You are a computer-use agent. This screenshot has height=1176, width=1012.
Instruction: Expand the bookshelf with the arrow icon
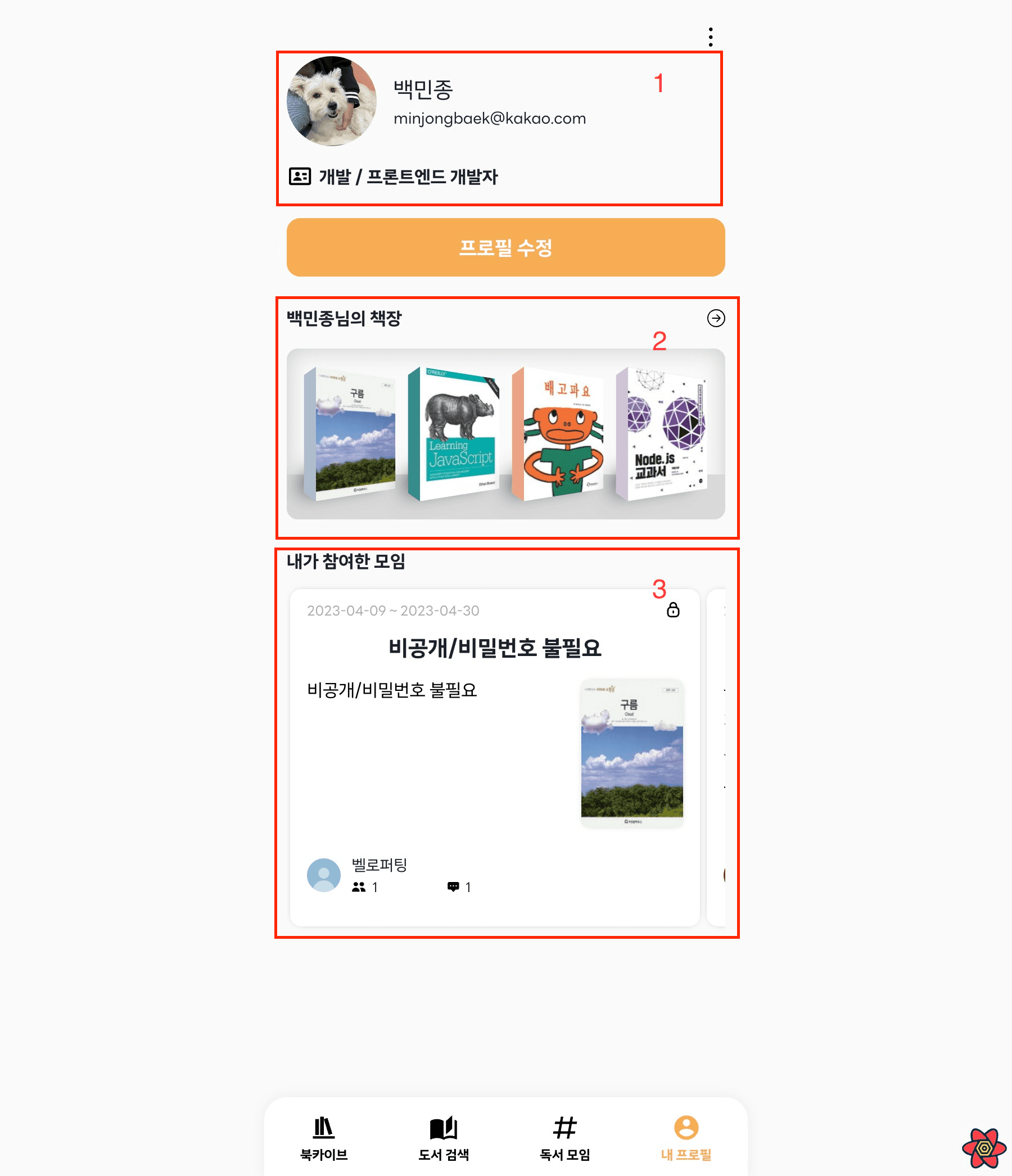coord(716,318)
